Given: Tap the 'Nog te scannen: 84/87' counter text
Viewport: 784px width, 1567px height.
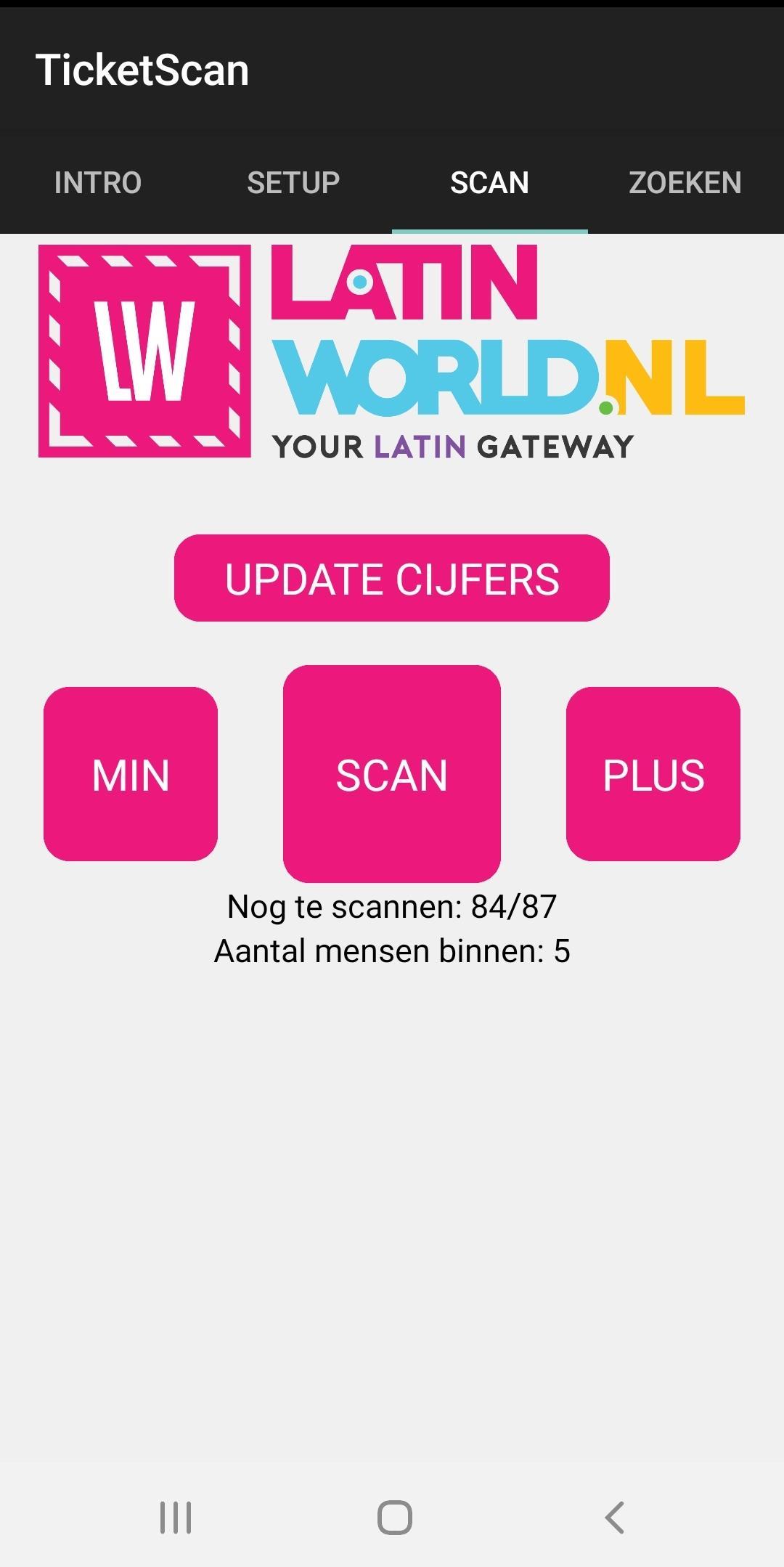Looking at the screenshot, I should click(x=391, y=905).
